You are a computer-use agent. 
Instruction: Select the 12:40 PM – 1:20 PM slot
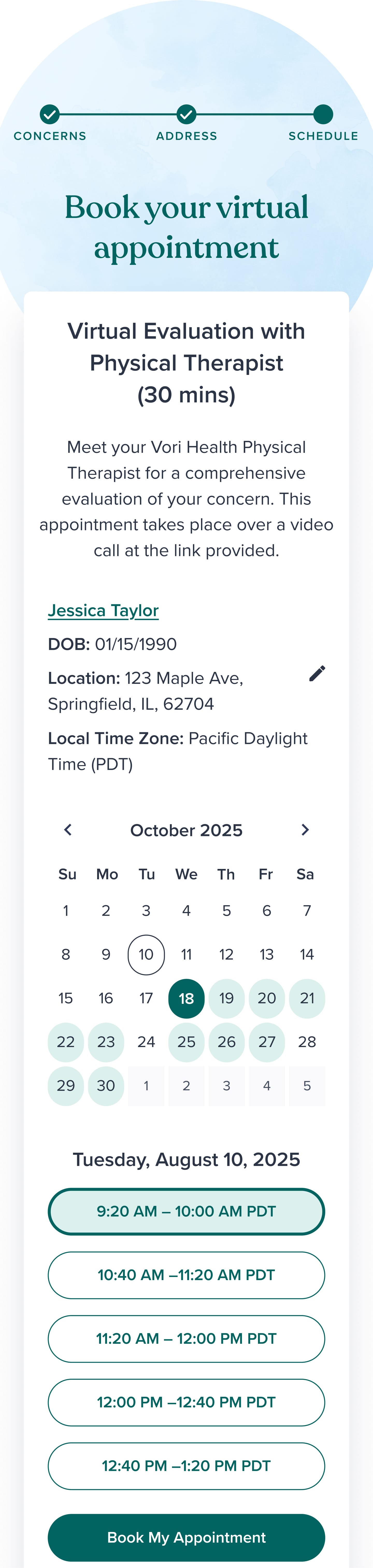(186, 1466)
